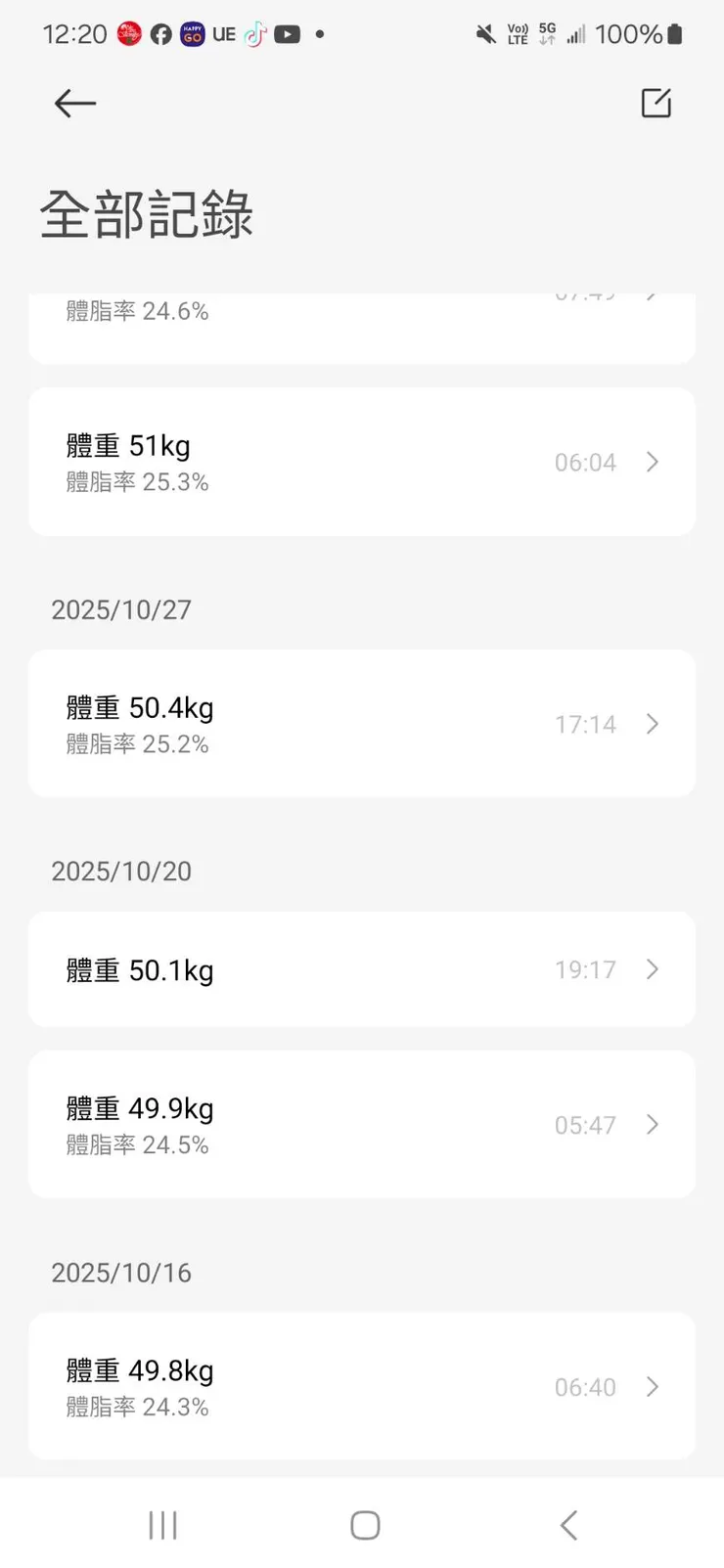Tap the HAPPY GO notification icon
Image resolution: width=724 pixels, height=1568 pixels.
coord(192,34)
